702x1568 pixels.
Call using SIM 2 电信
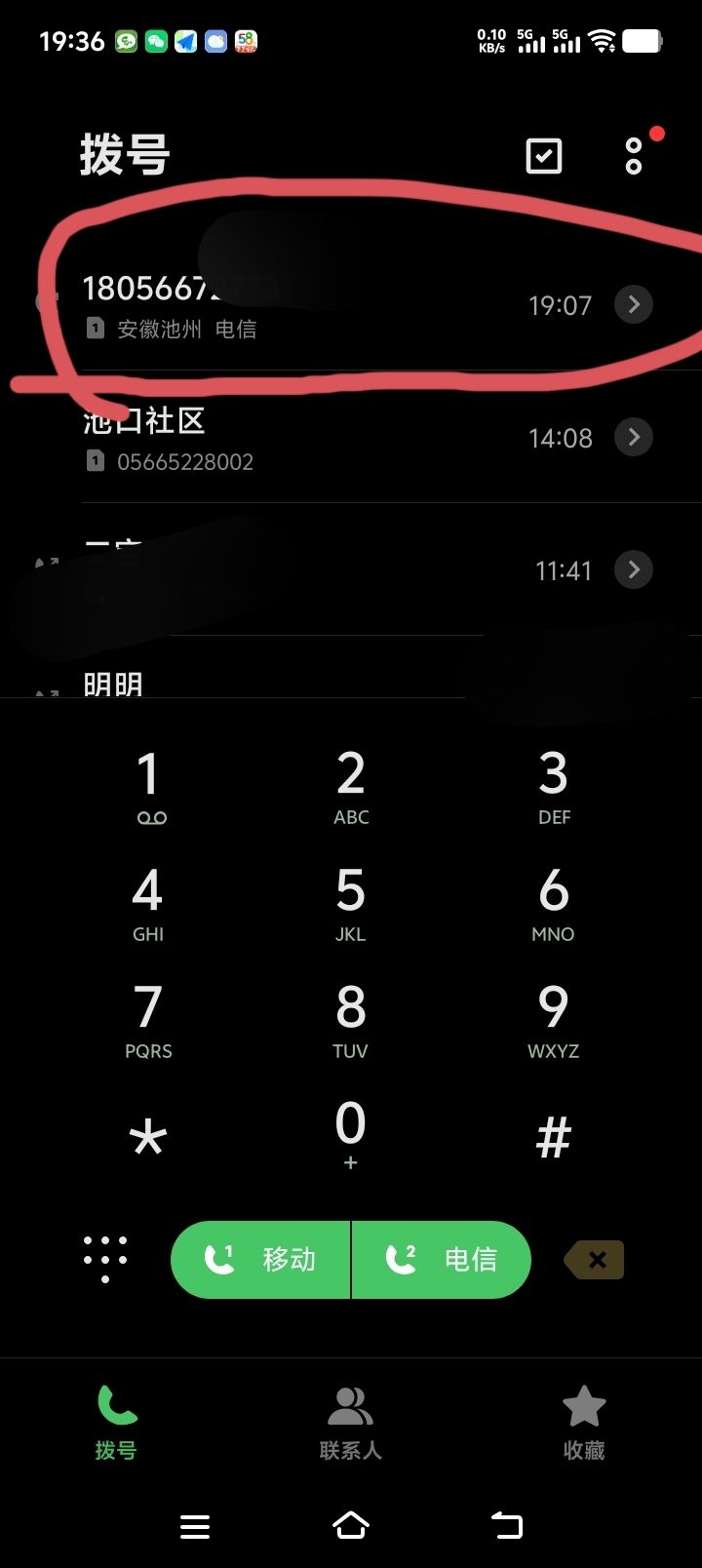point(442,1260)
